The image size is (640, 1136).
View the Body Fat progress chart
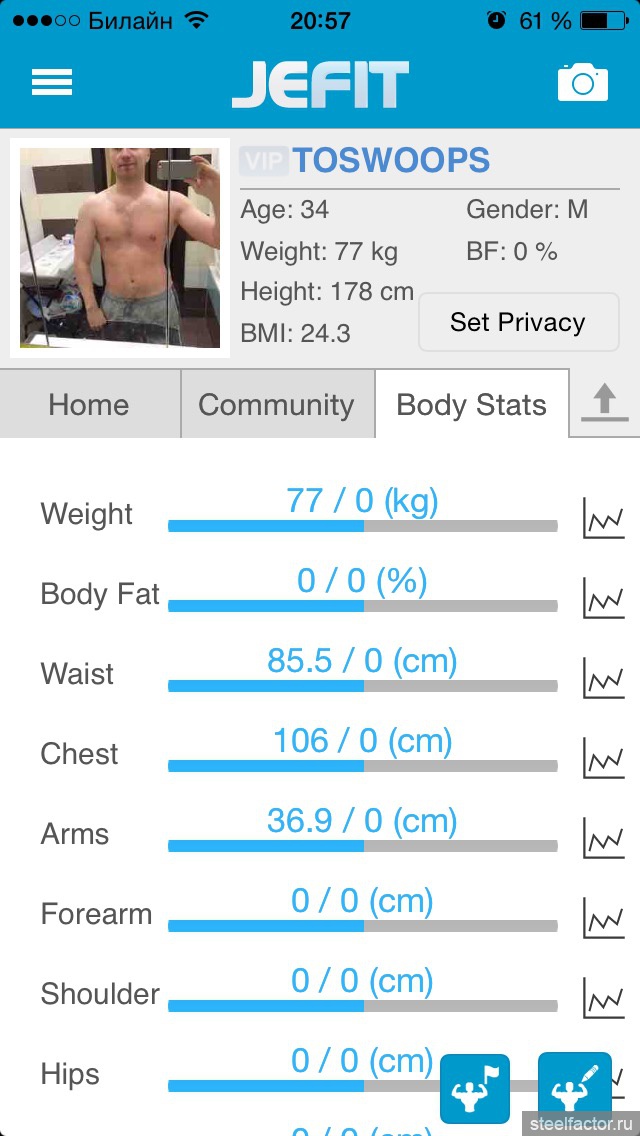(x=604, y=597)
